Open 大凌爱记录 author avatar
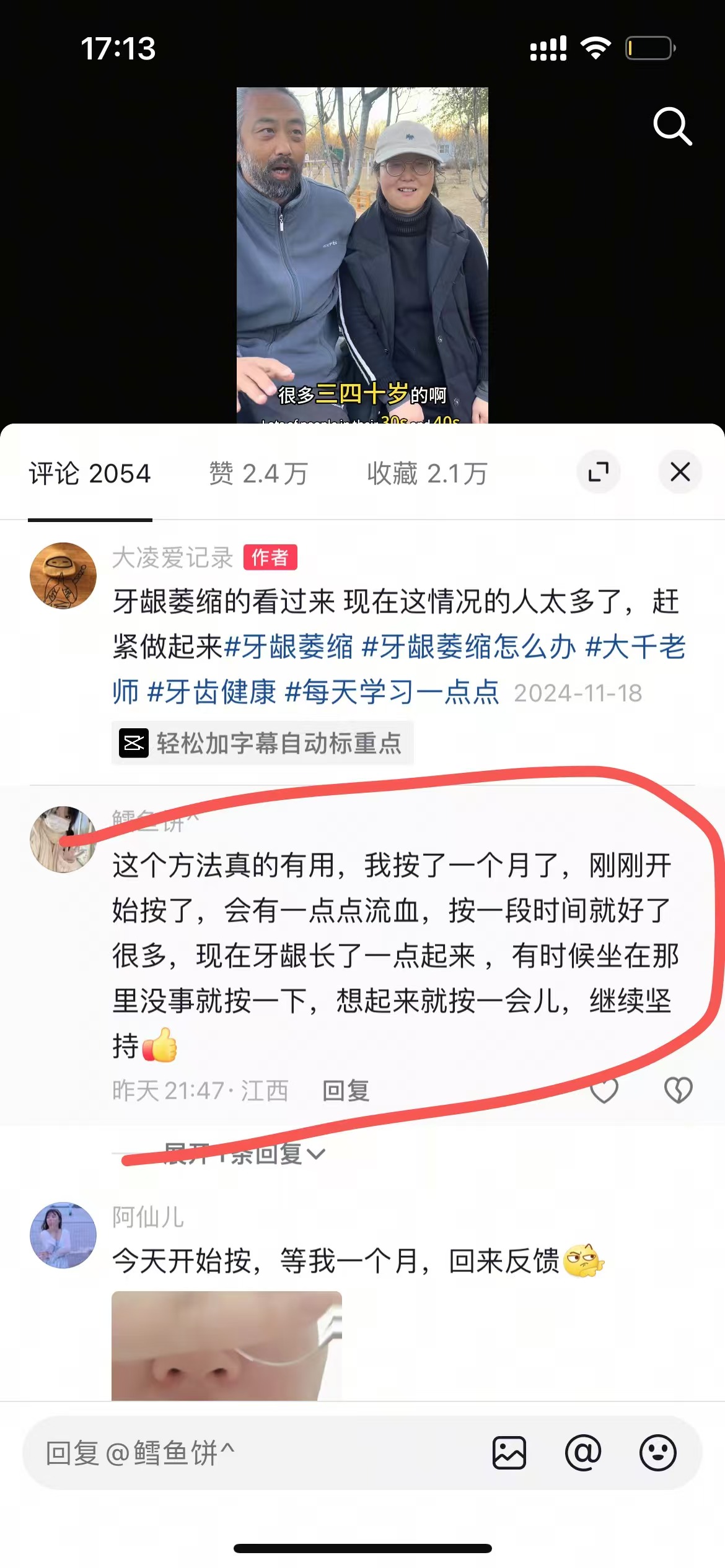 click(63, 575)
